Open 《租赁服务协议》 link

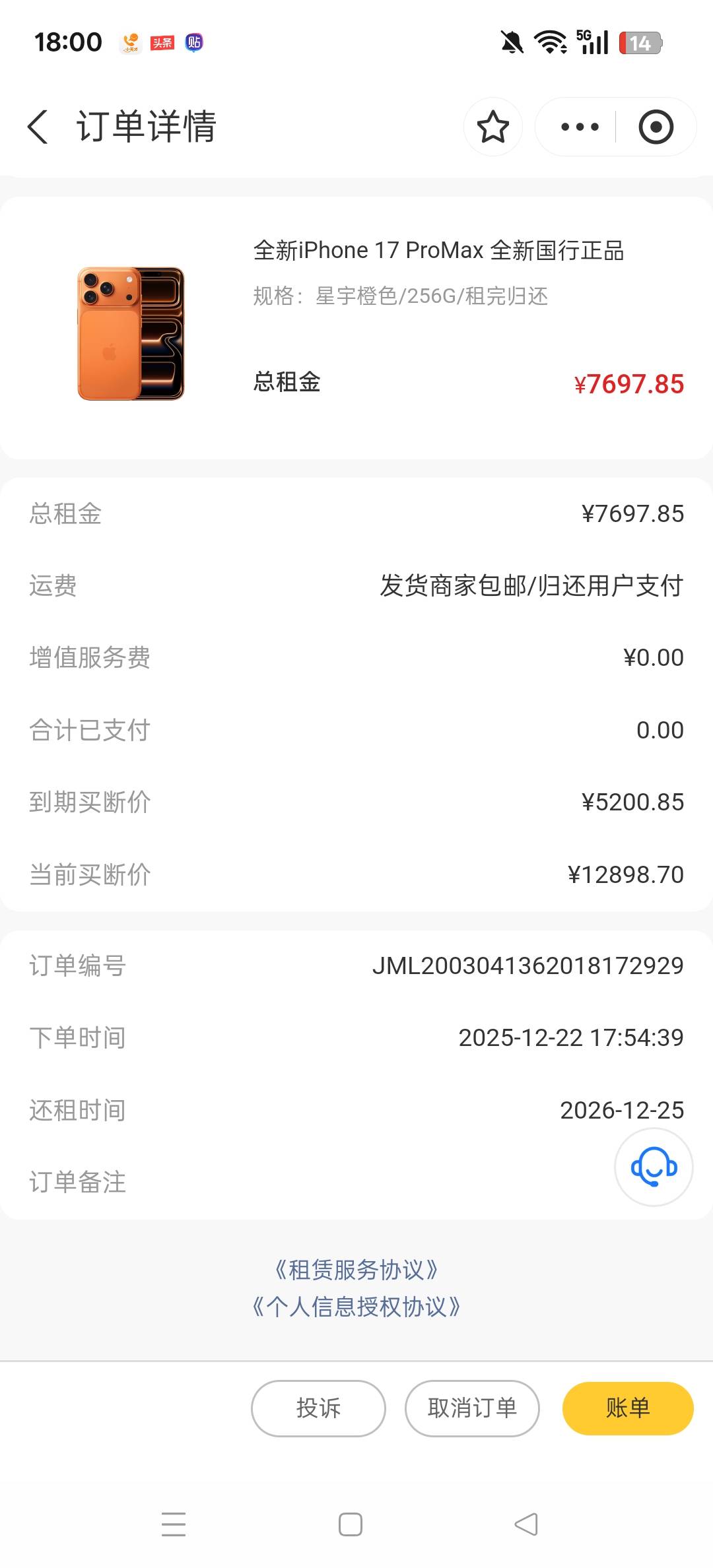[x=356, y=1269]
